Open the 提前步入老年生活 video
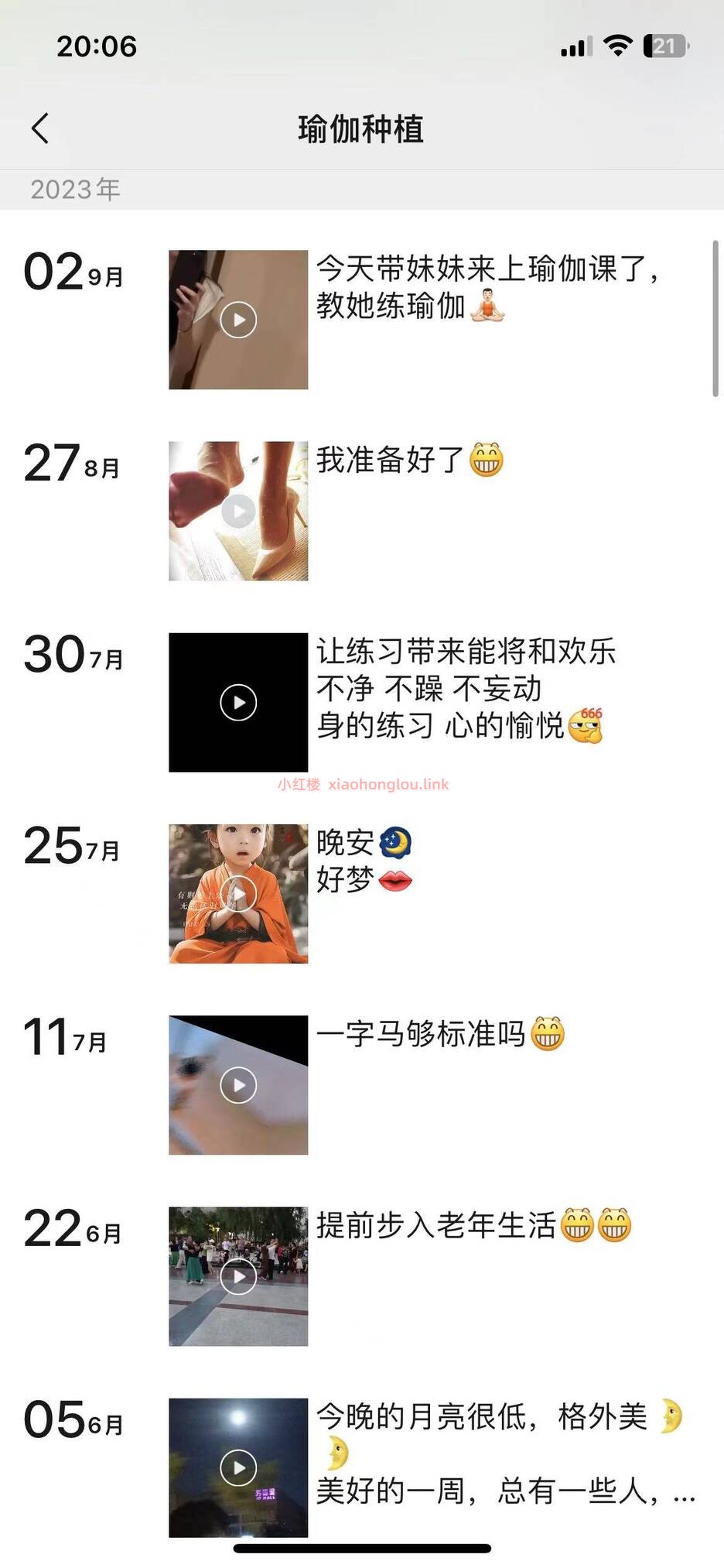This screenshot has height=1568, width=724. pos(238,1275)
